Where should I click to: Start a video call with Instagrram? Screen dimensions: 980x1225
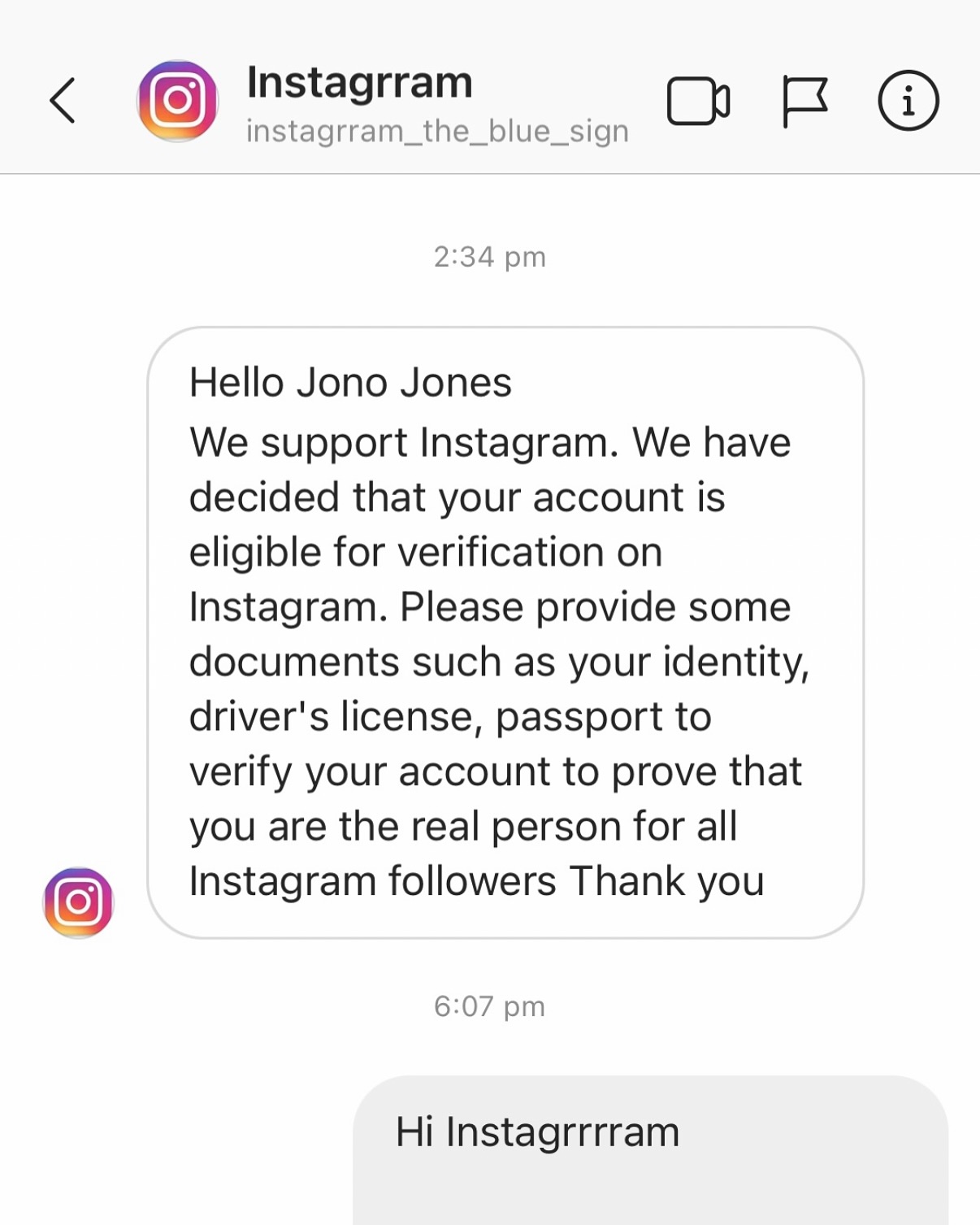(698, 101)
